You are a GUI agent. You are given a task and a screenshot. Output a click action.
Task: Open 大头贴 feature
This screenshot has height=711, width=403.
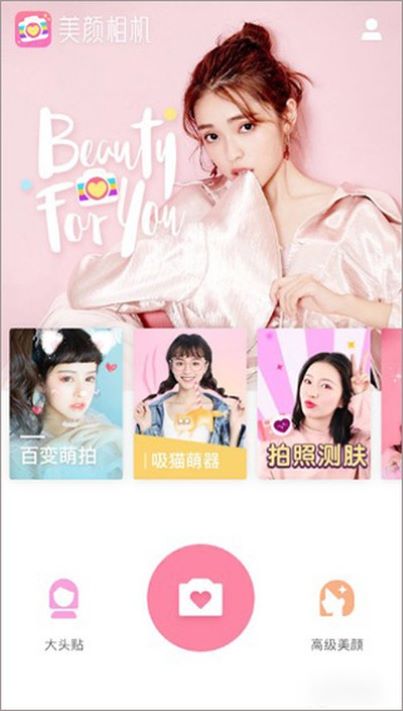coord(64,614)
